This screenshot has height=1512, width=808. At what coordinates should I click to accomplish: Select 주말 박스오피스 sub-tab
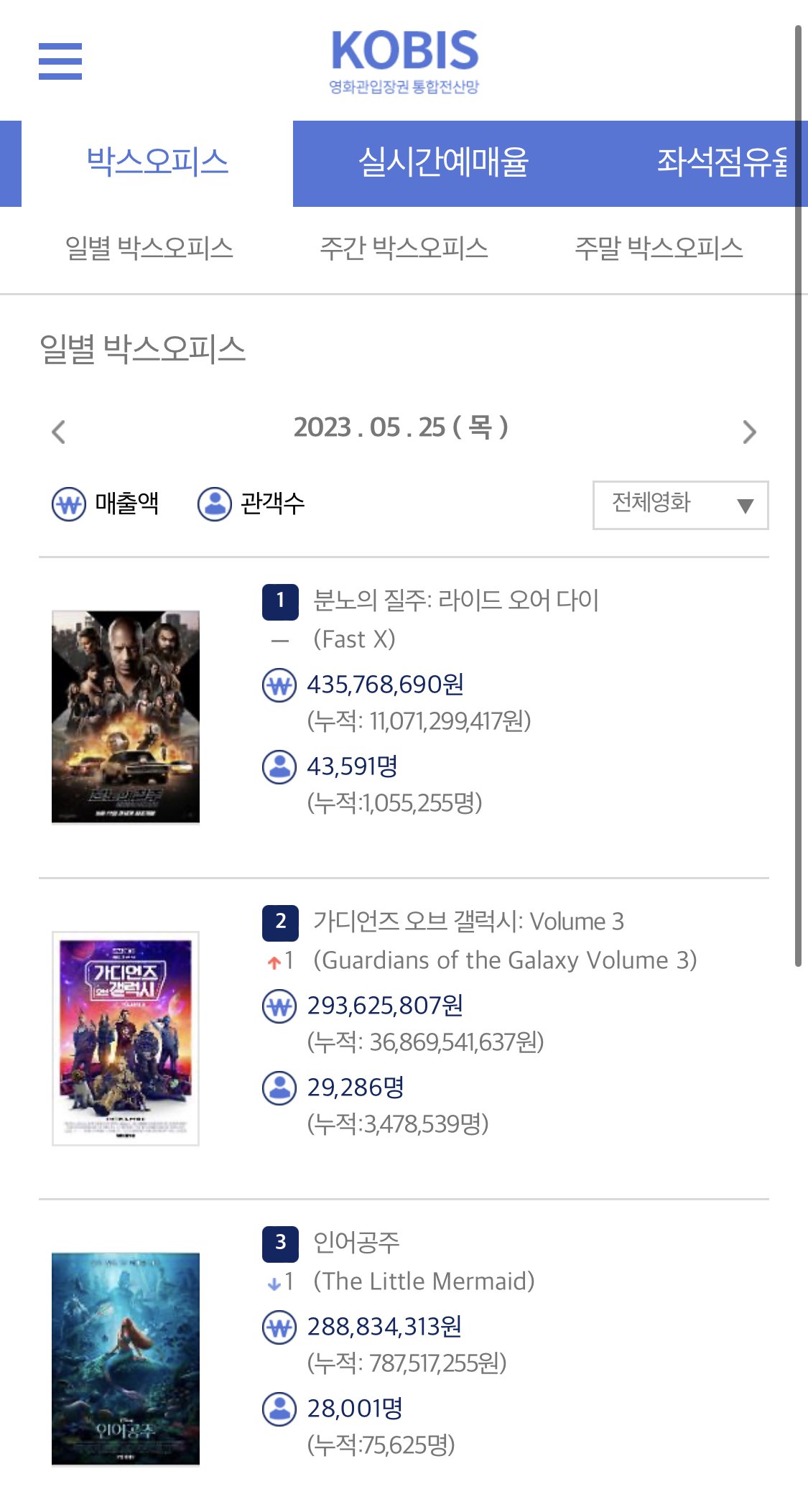tap(659, 249)
